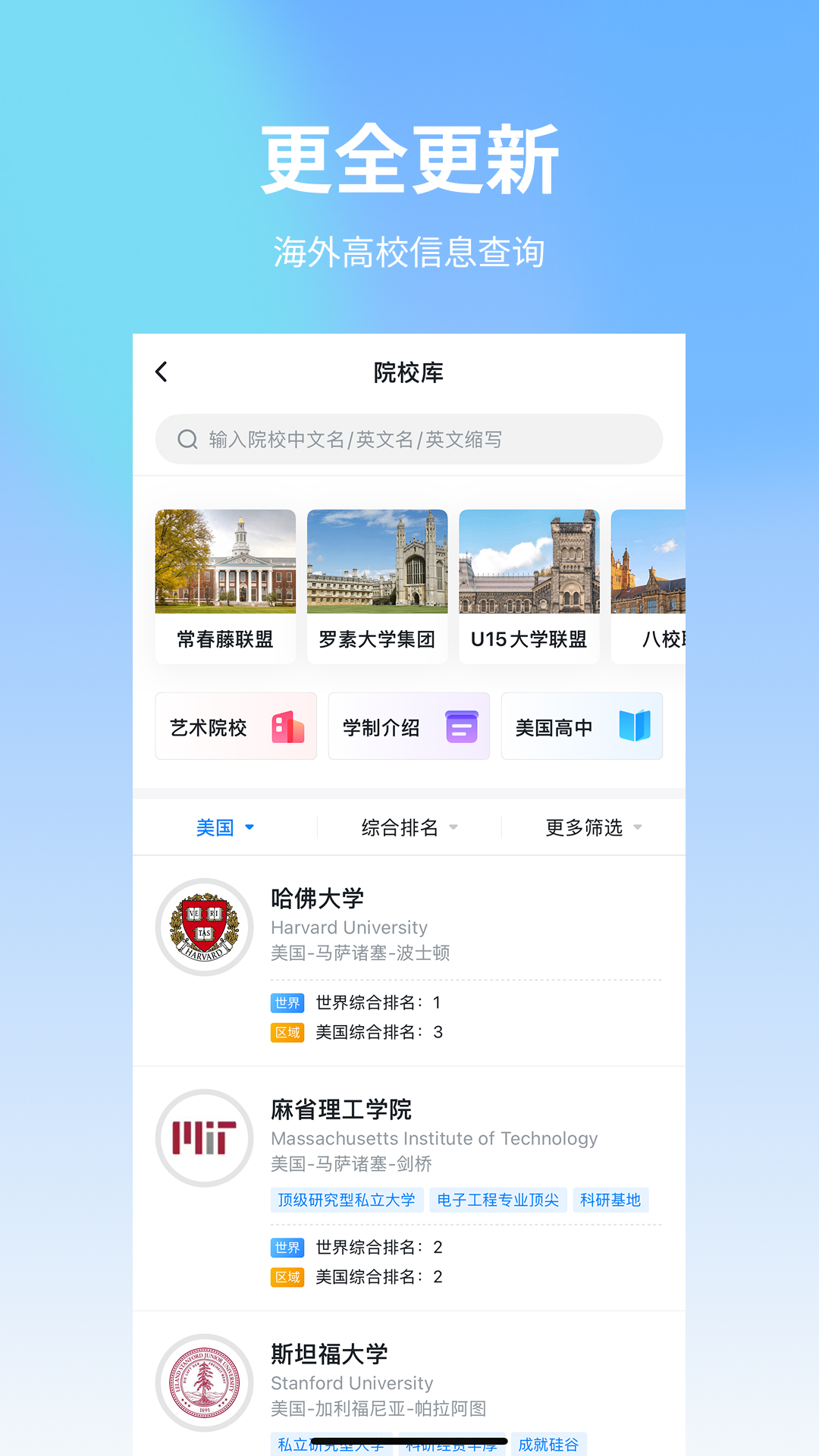This screenshot has height=1456, width=819.
Task: Select the U15大学联盟 card
Action: 529,584
